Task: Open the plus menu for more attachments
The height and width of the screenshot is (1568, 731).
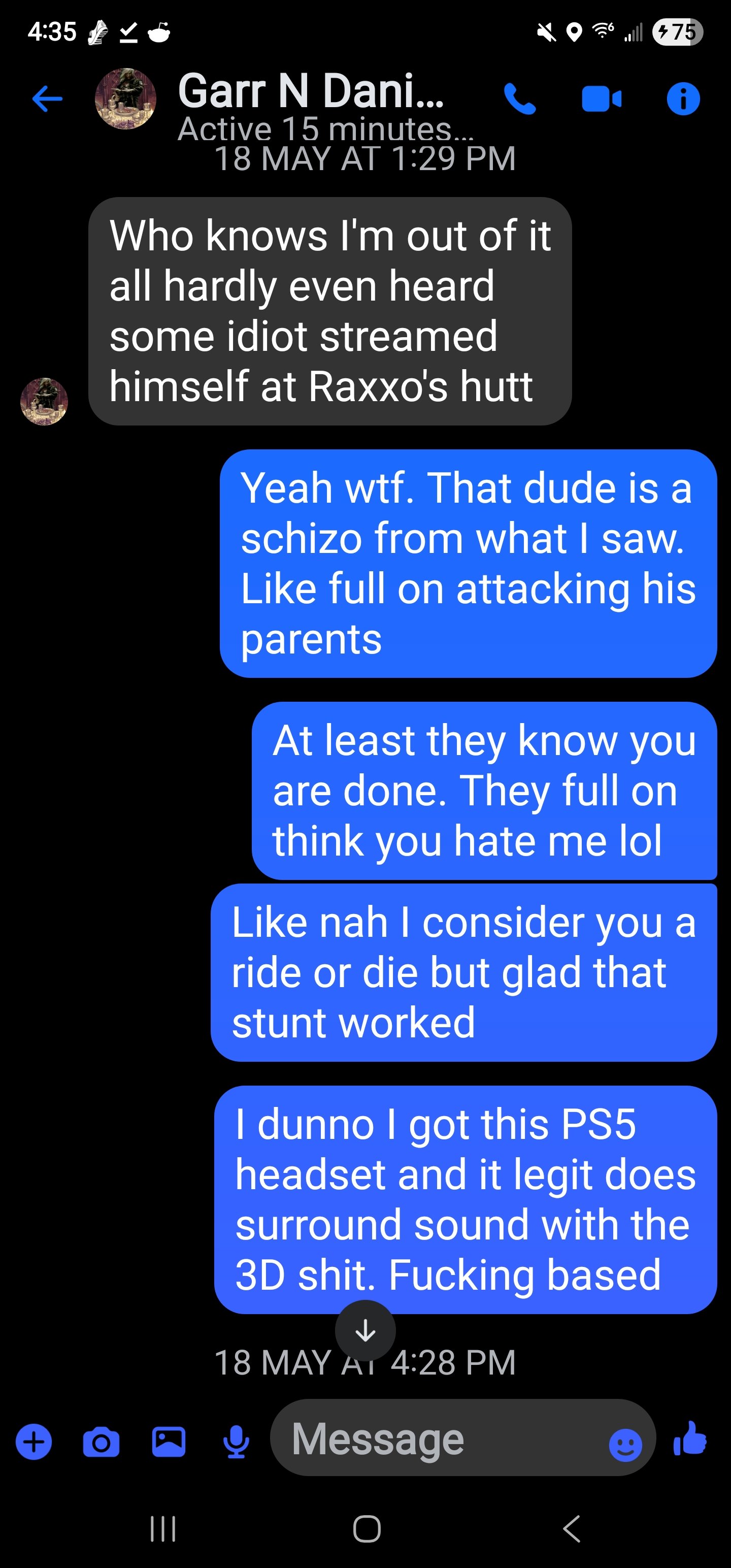Action: 34,1442
